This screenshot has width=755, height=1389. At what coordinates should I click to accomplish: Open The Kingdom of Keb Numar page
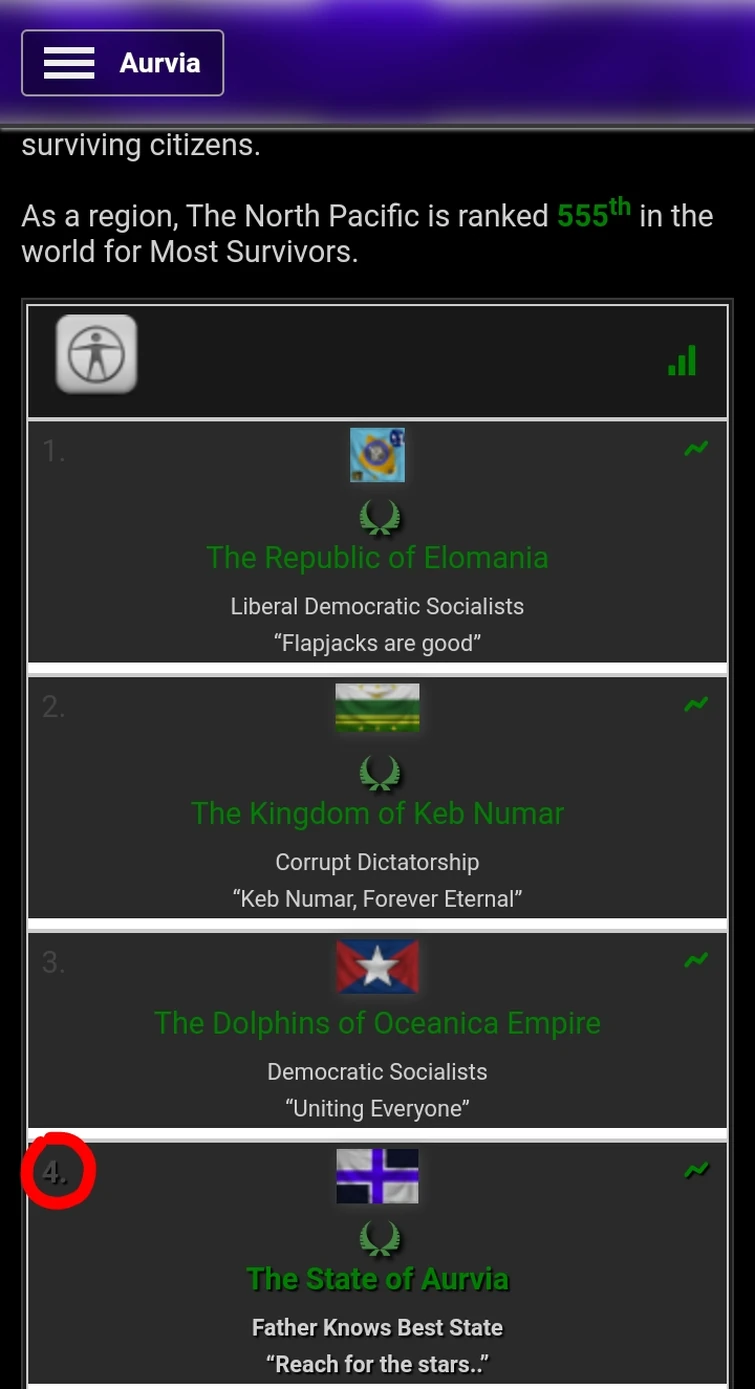pyautogui.click(x=377, y=813)
